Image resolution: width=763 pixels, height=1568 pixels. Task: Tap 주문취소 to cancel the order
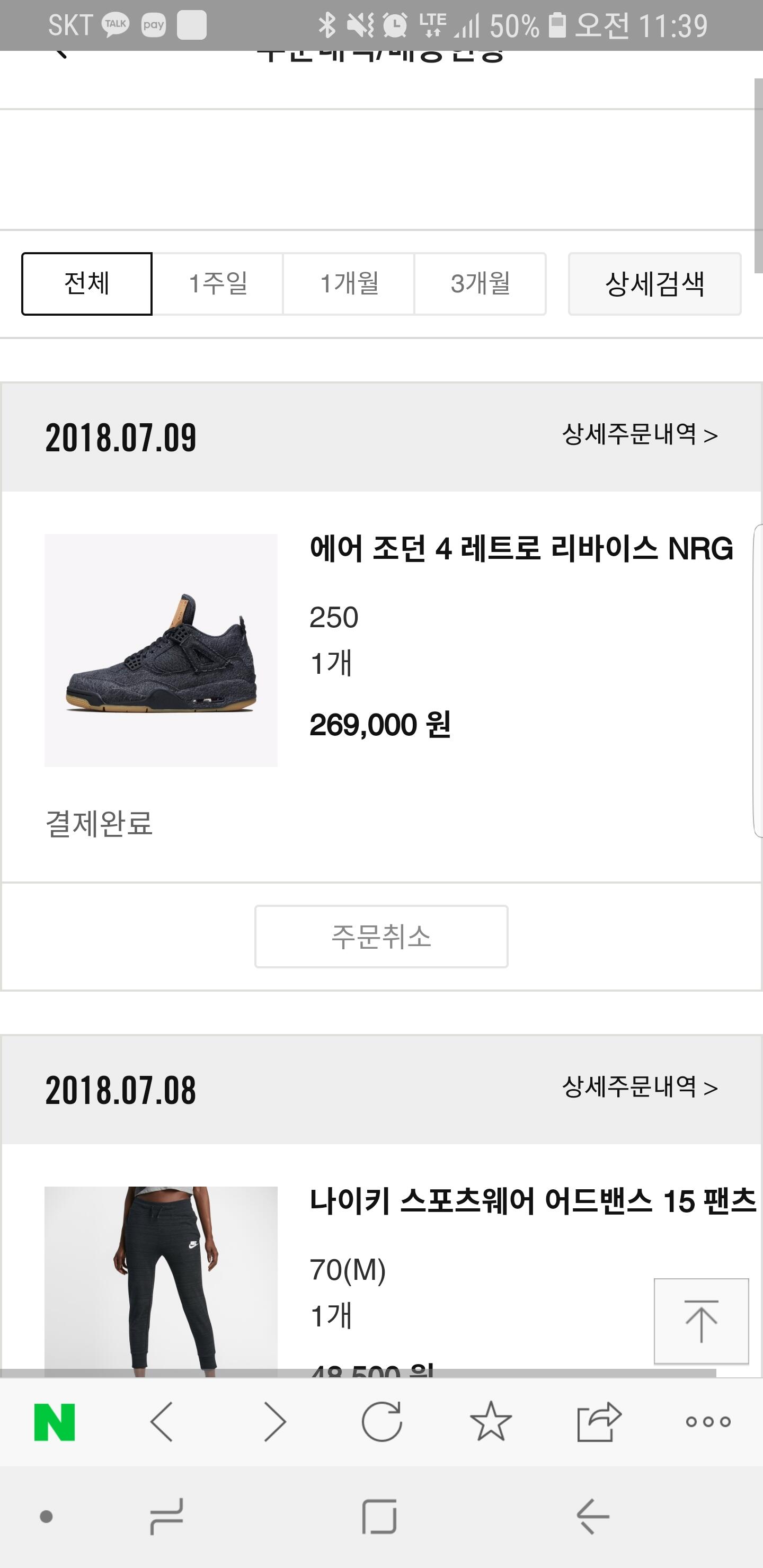pos(381,936)
